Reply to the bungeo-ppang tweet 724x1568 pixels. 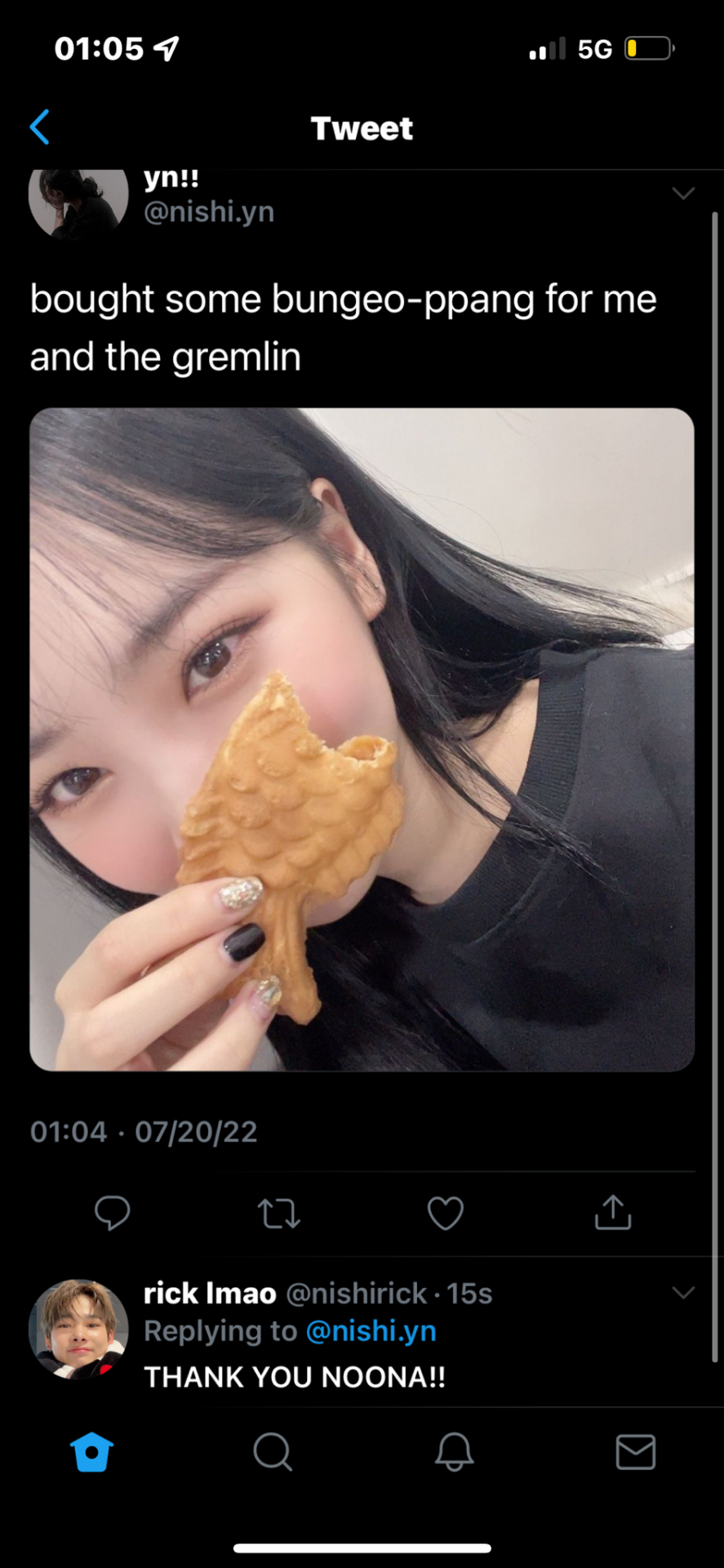(113, 1213)
